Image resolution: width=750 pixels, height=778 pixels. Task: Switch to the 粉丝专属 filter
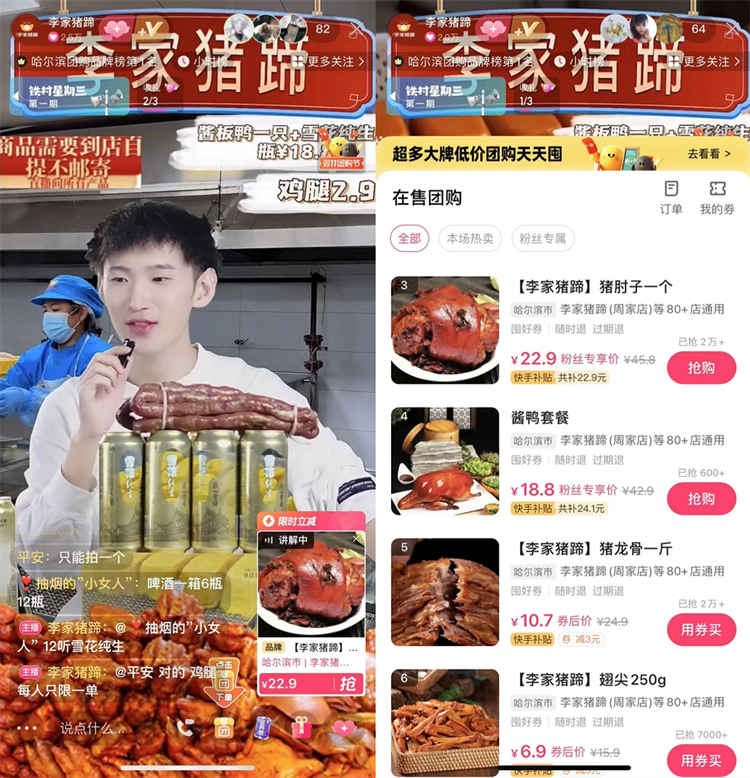(x=543, y=238)
